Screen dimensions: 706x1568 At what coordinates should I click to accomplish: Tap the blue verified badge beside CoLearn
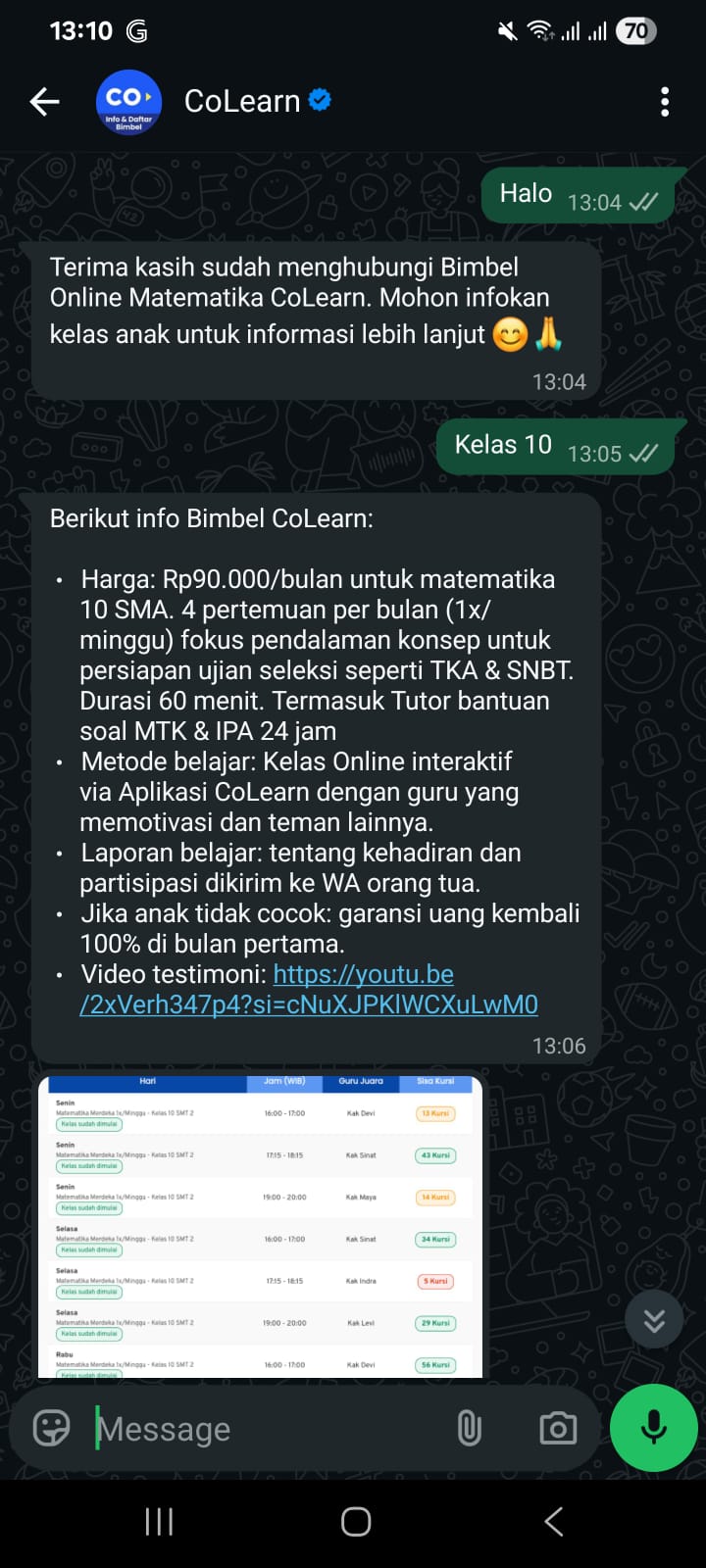pos(319,99)
